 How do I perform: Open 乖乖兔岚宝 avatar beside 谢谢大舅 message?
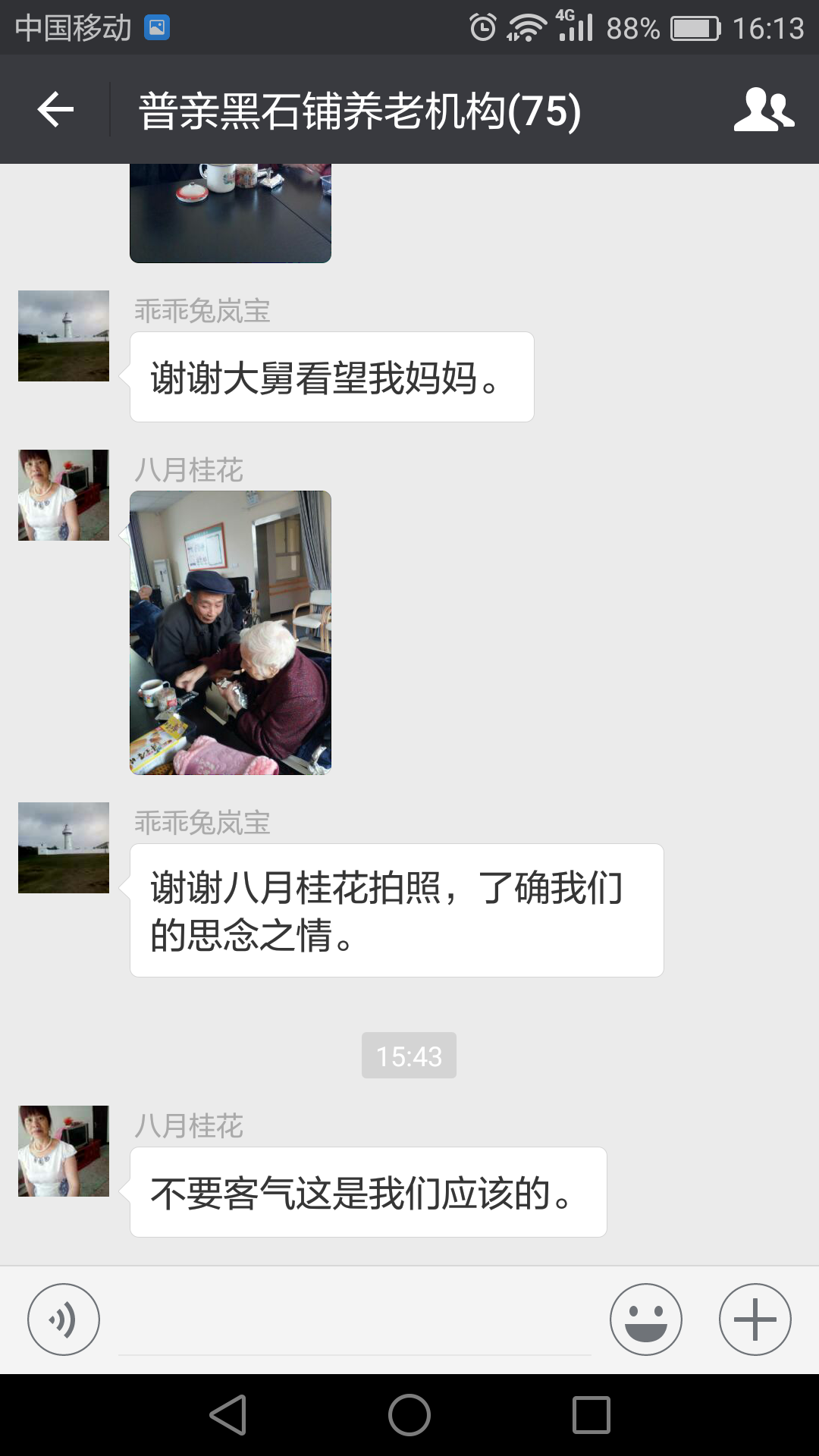pyautogui.click(x=64, y=336)
